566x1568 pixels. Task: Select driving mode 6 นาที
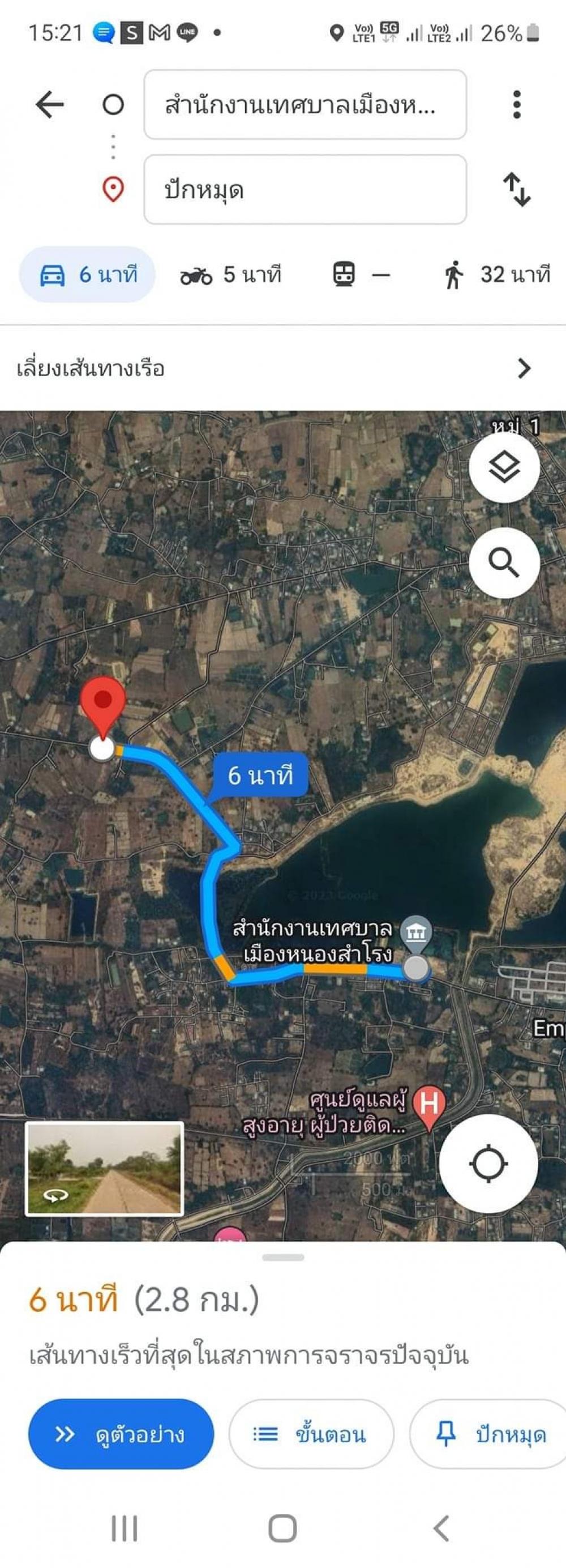(88, 275)
